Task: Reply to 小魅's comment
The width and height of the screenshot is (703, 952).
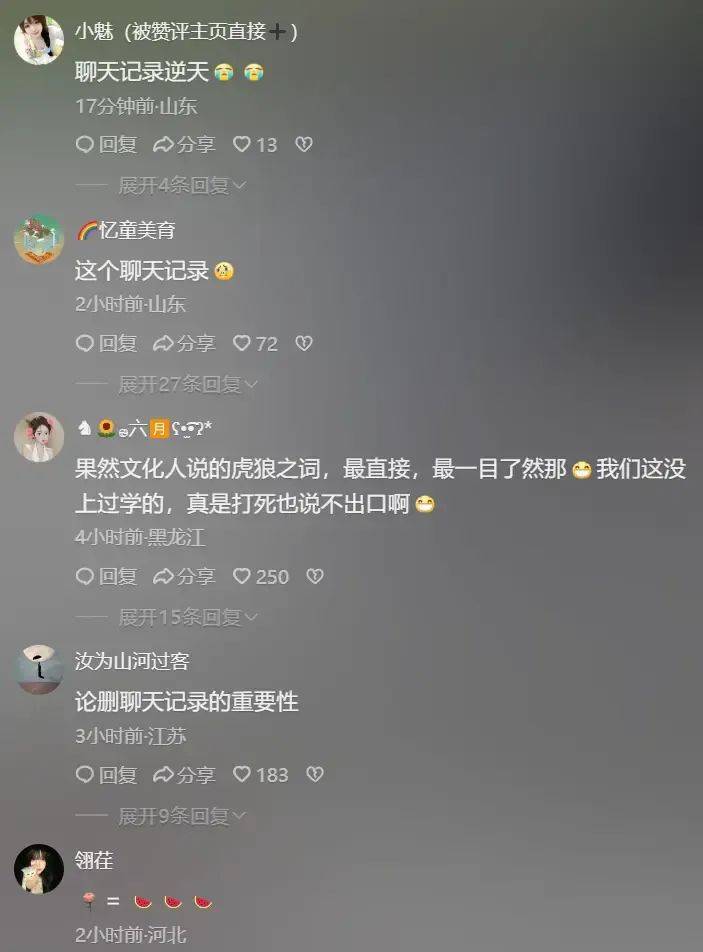Action: click(107, 144)
